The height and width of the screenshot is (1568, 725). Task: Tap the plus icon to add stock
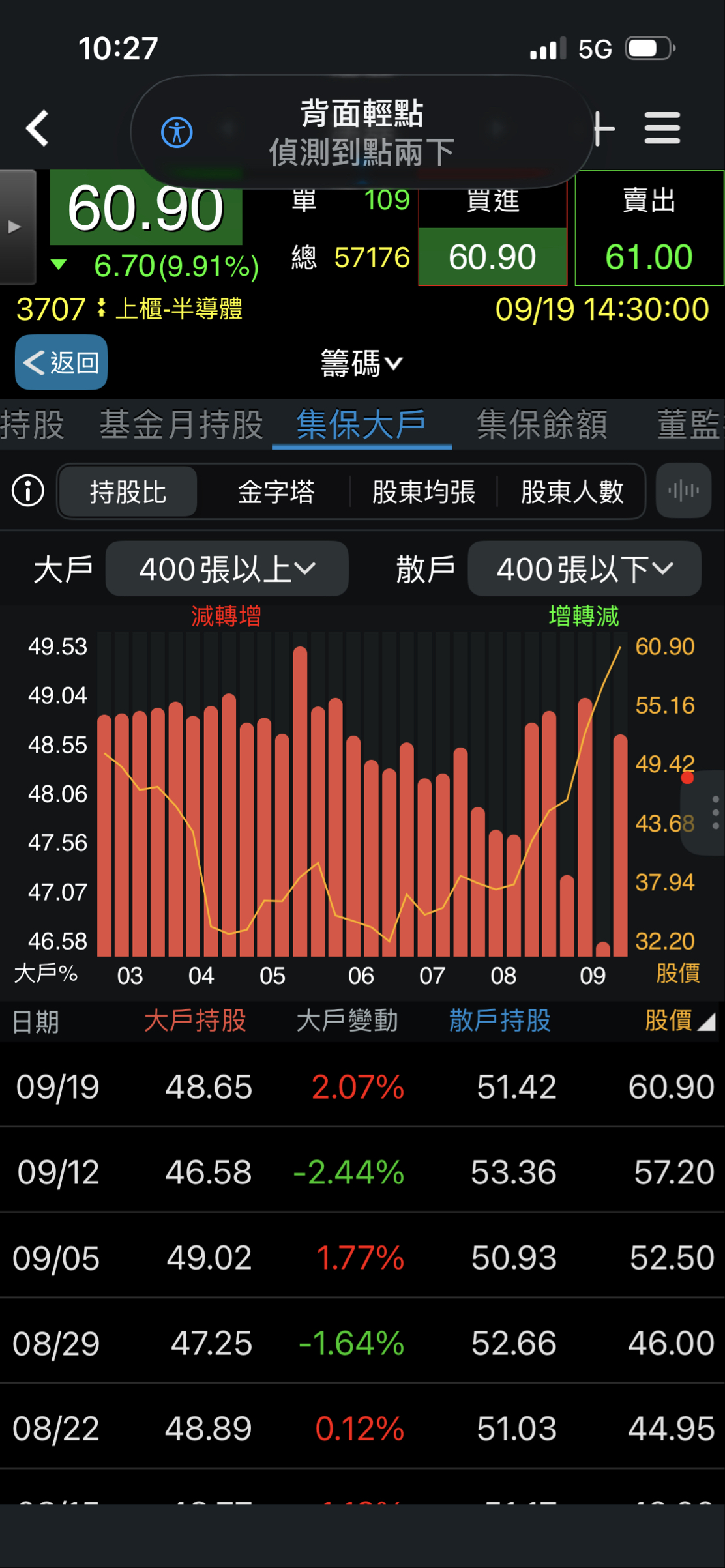click(605, 128)
